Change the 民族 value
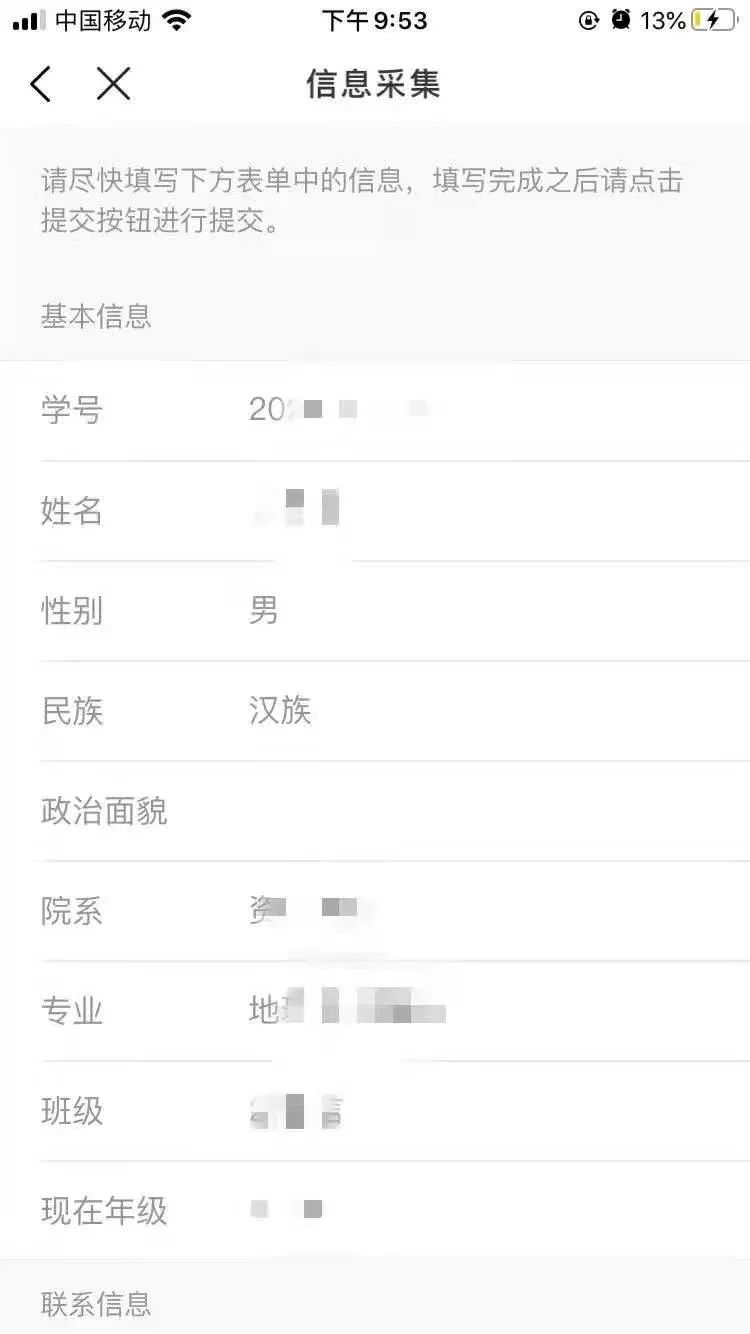 pos(375,711)
